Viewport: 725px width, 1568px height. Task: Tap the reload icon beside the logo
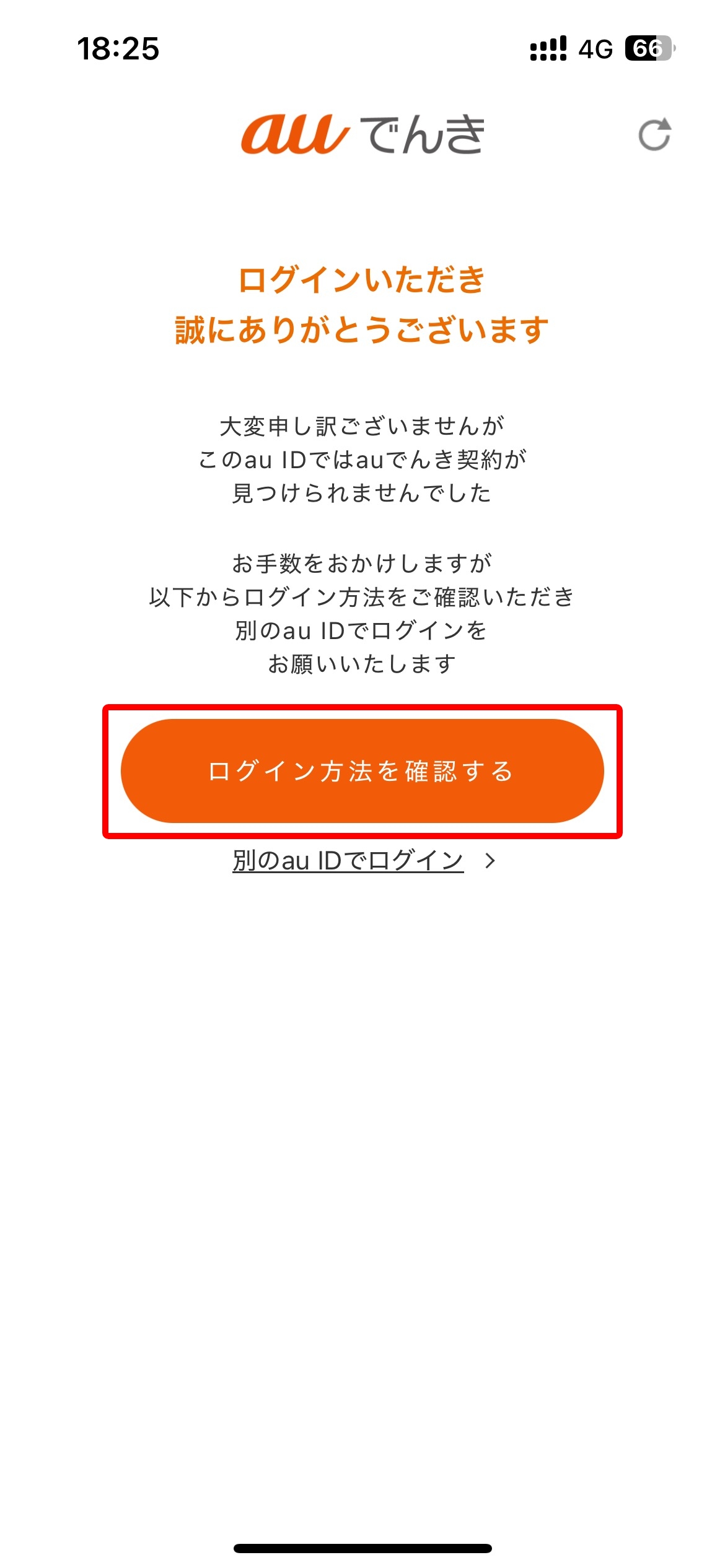654,134
